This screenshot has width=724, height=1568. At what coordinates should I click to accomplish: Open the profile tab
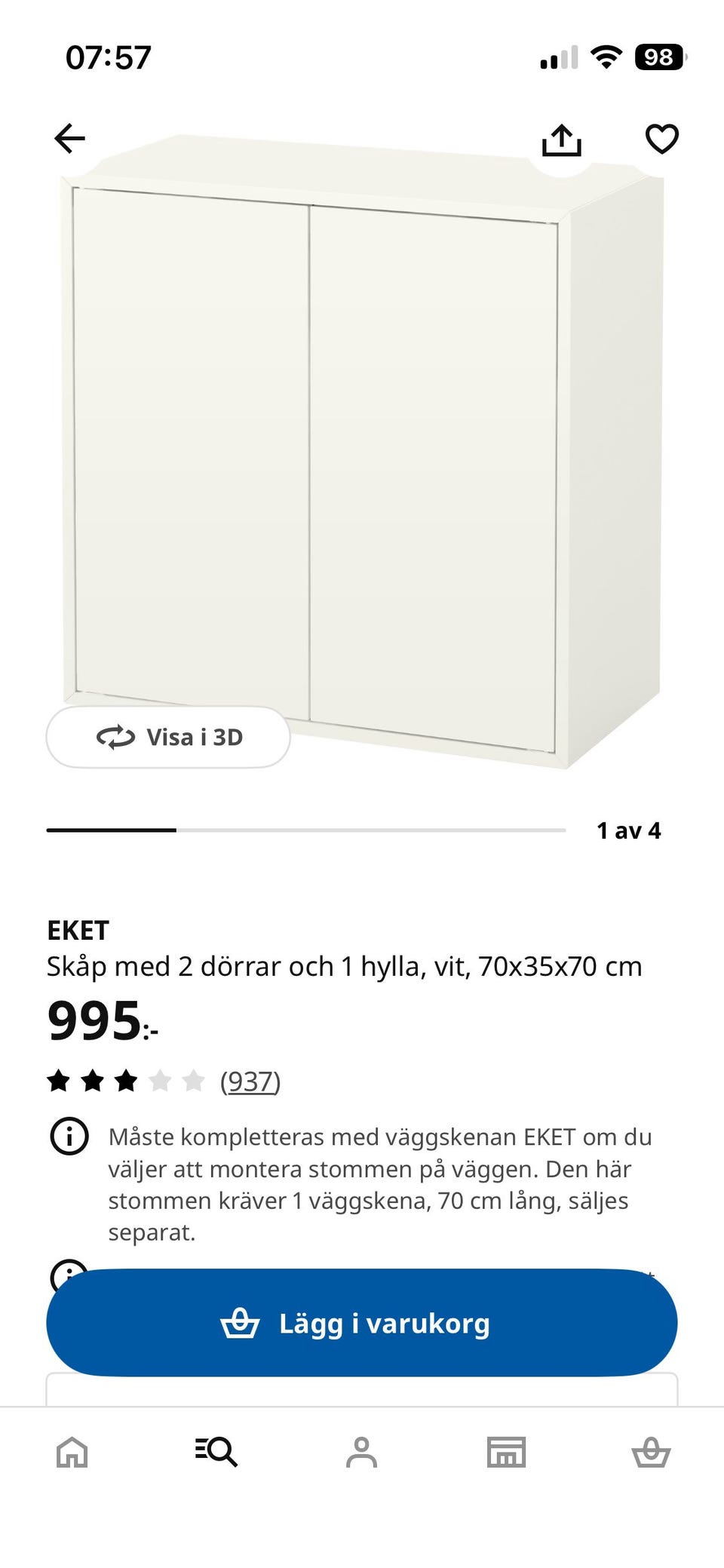[361, 1452]
